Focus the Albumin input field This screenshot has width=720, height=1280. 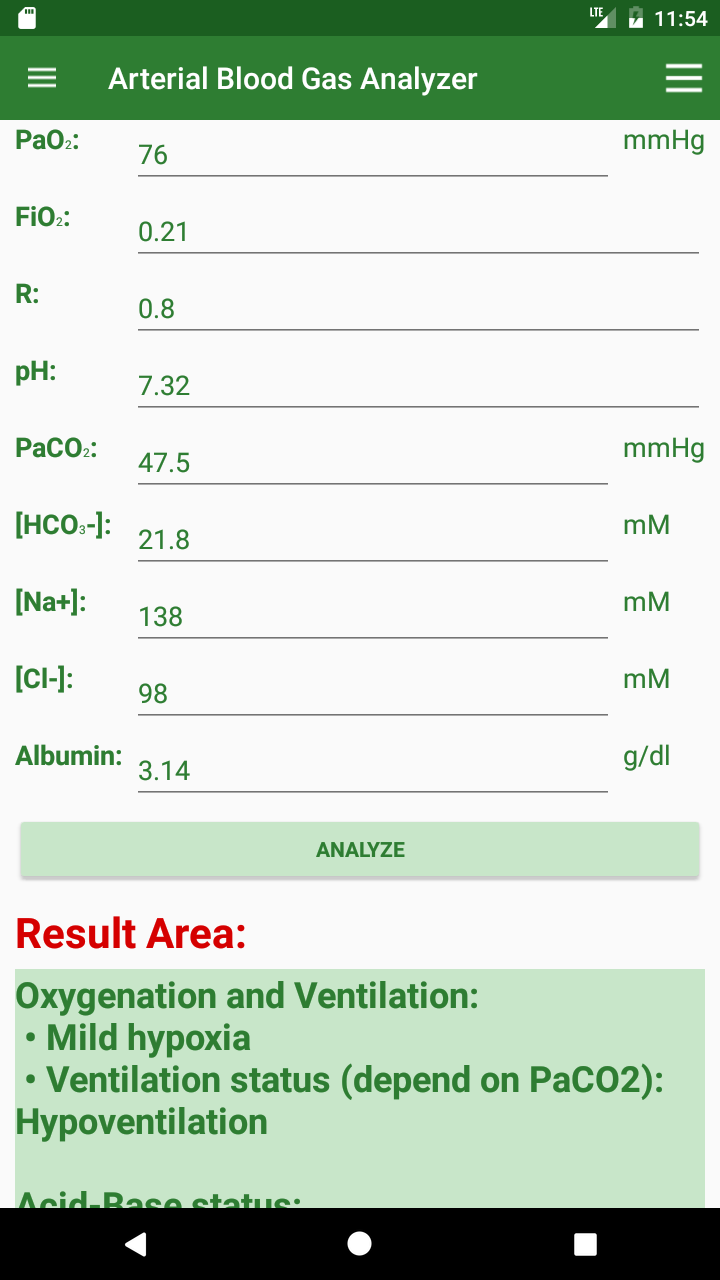point(372,771)
